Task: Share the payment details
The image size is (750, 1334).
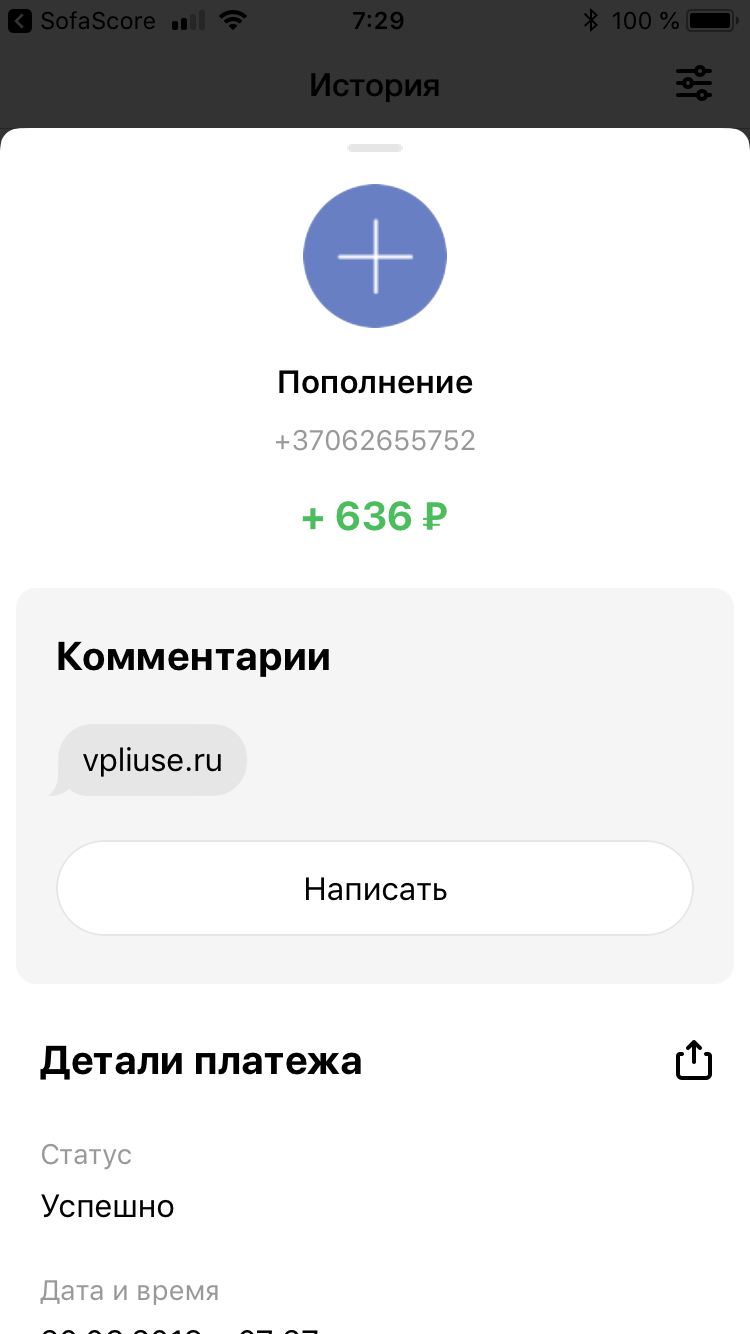Action: click(x=694, y=1060)
